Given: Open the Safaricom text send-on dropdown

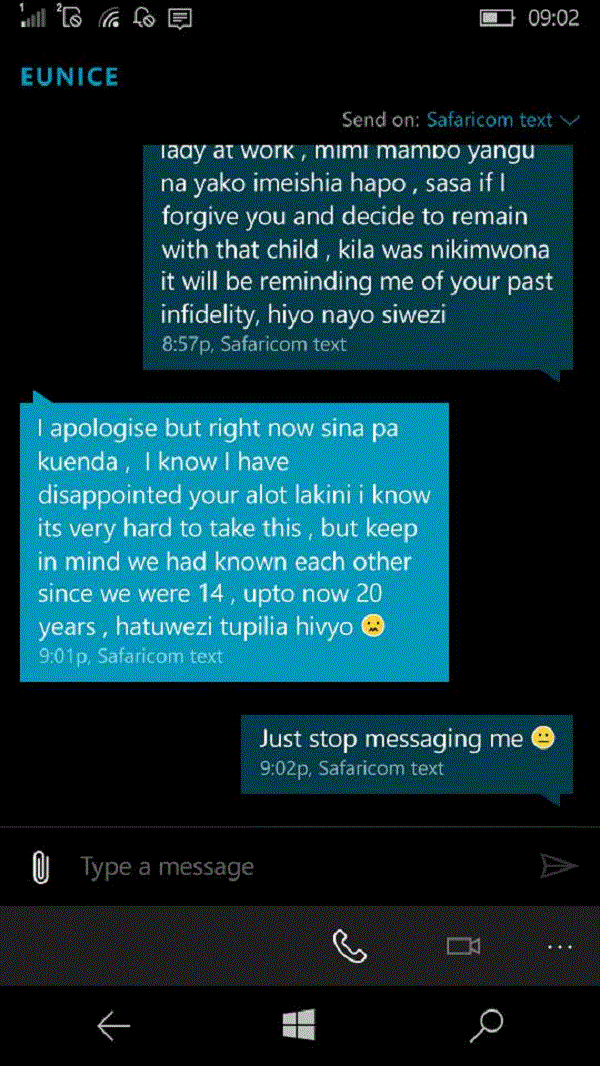Looking at the screenshot, I should pos(502,120).
